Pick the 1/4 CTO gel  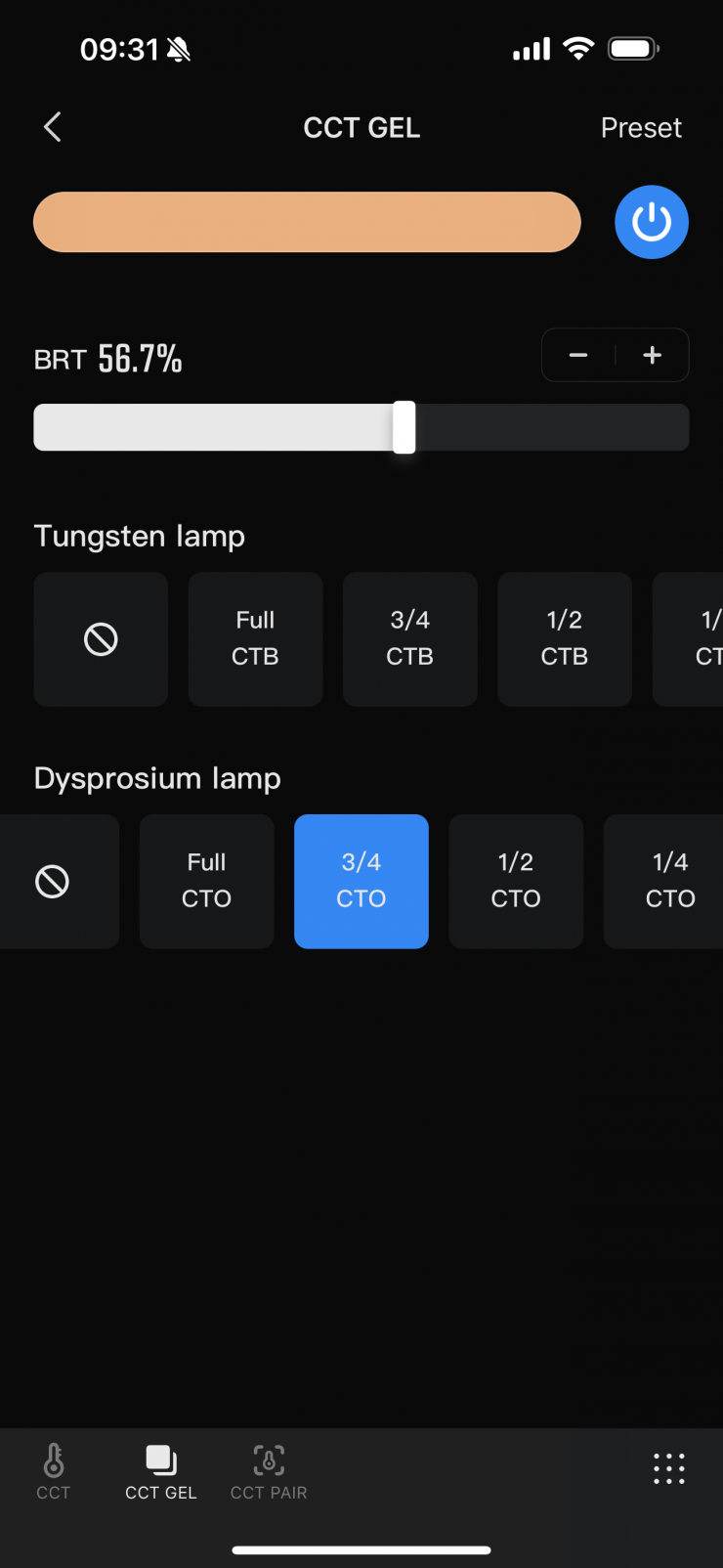(669, 882)
